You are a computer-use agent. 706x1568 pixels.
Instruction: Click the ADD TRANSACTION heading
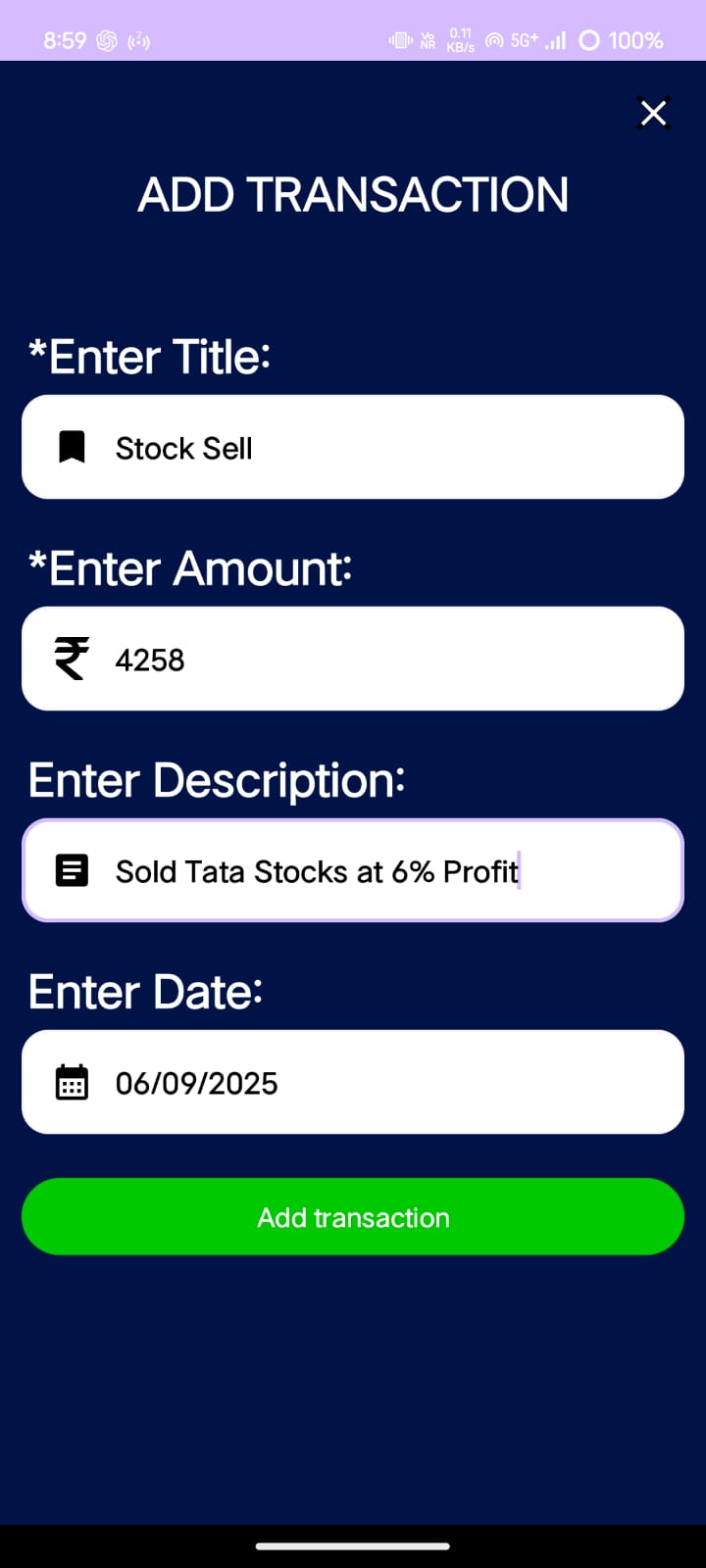click(x=353, y=194)
